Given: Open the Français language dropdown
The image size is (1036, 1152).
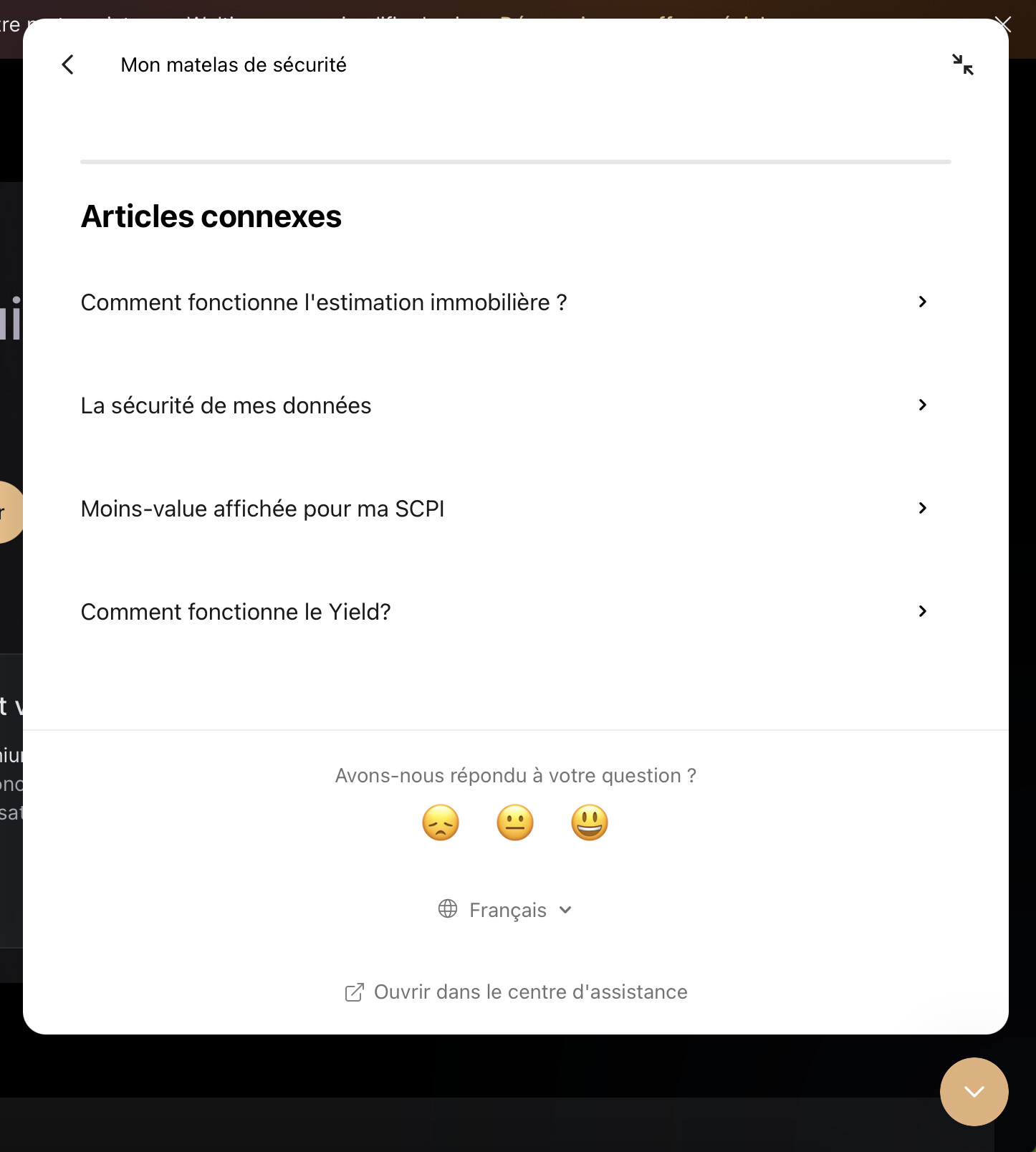Looking at the screenshot, I should pyautogui.click(x=506, y=910).
